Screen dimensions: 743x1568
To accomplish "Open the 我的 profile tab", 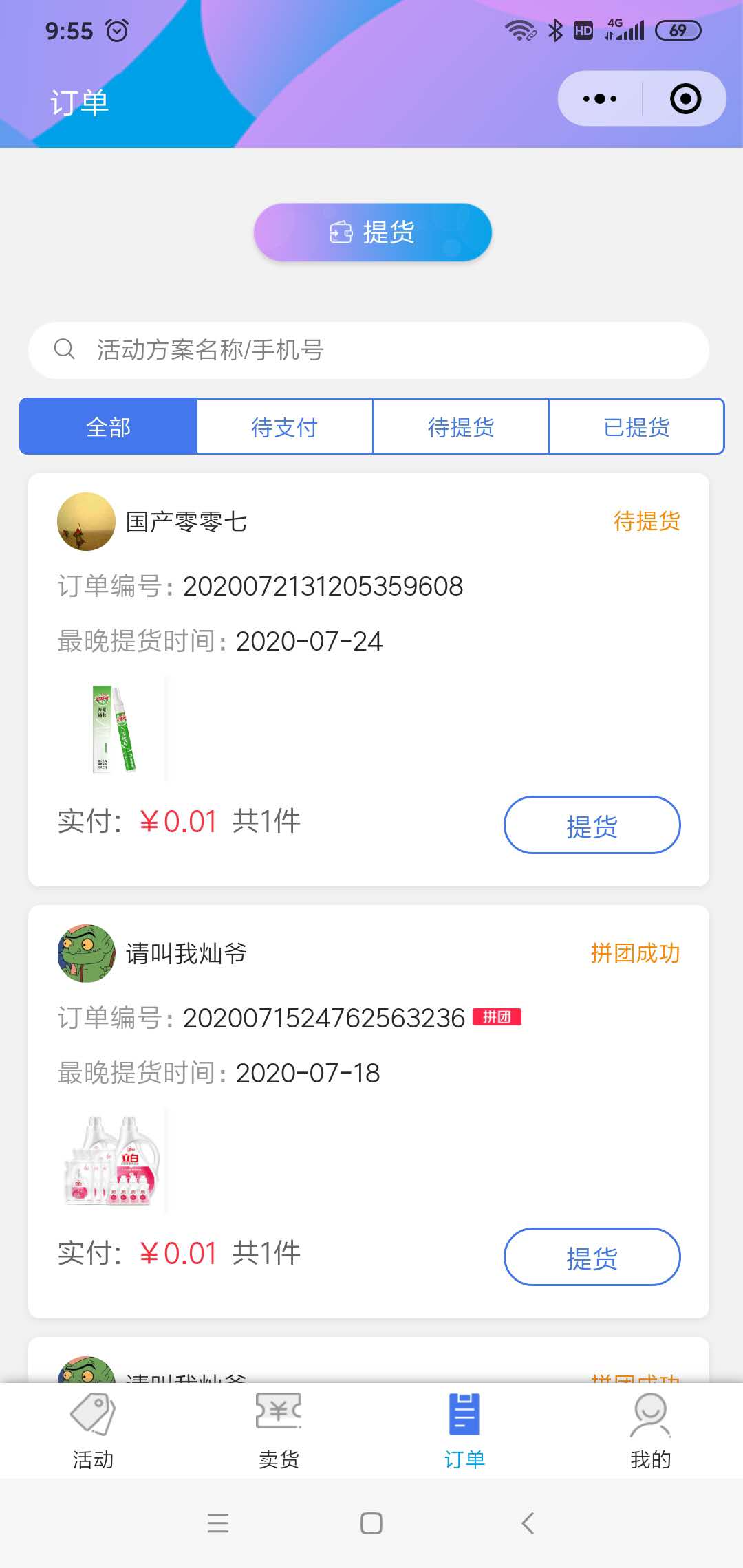I will 650,1430.
